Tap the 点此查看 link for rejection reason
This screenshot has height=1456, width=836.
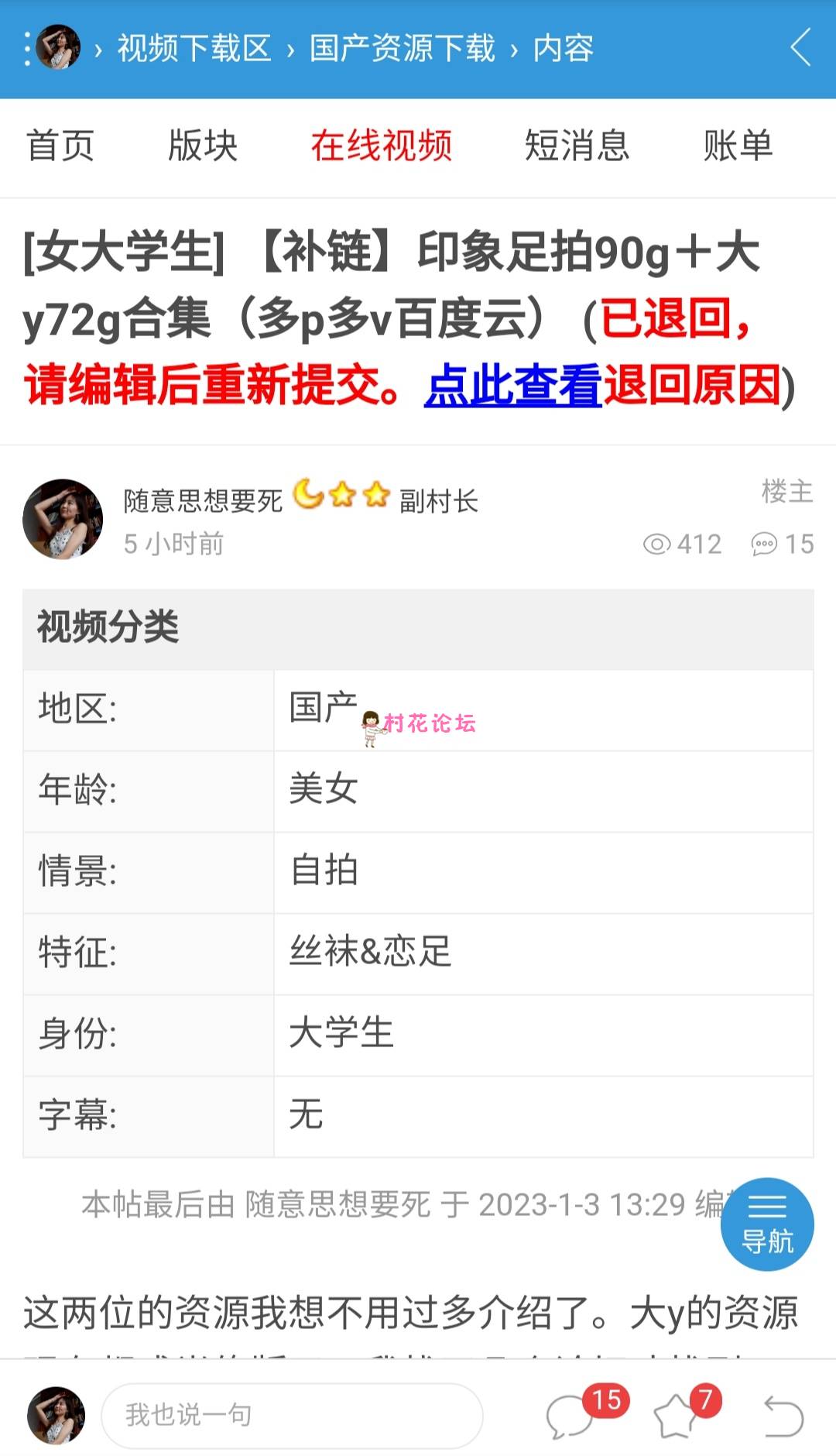[x=513, y=385]
